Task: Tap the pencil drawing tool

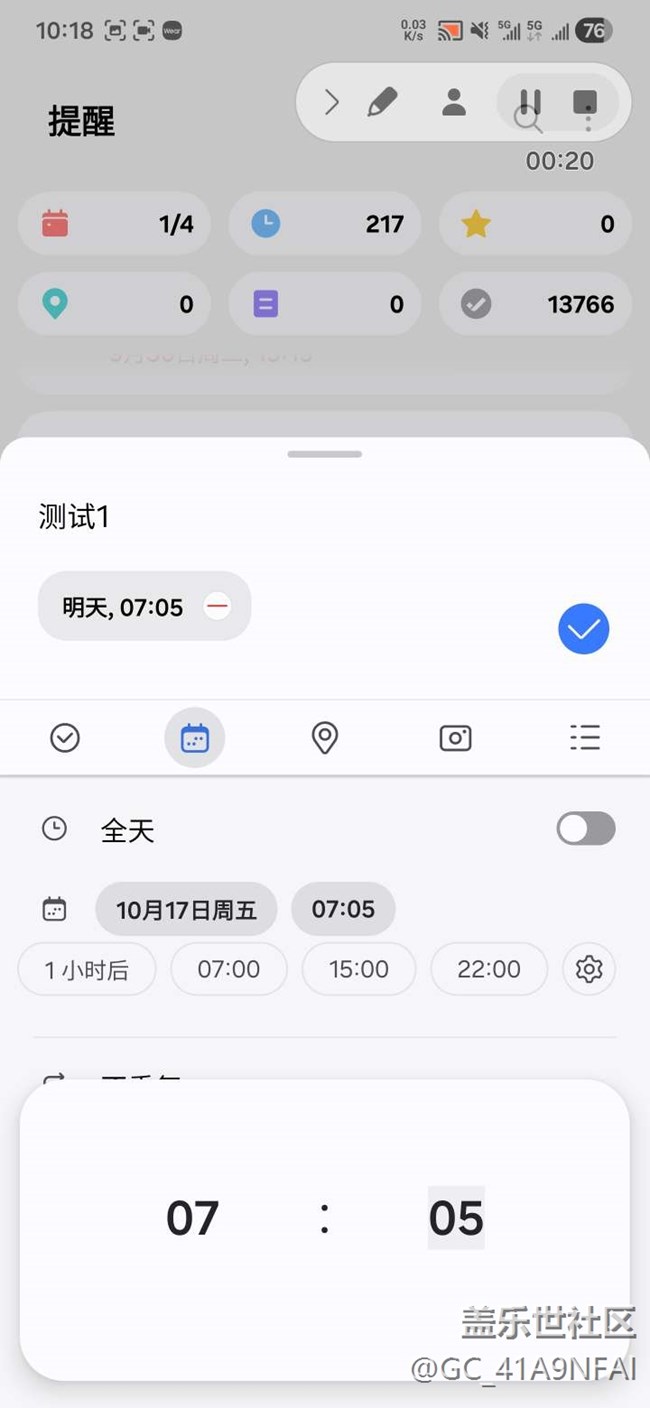Action: 382,102
